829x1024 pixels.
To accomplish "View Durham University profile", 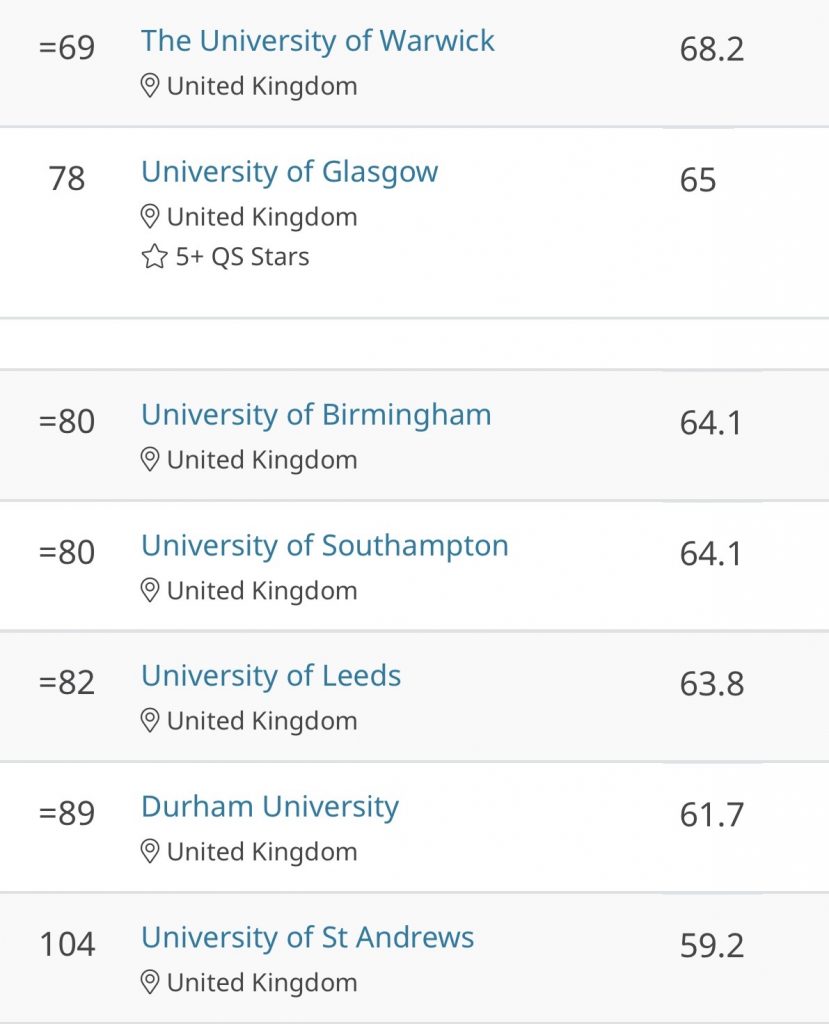I will pyautogui.click(x=269, y=807).
